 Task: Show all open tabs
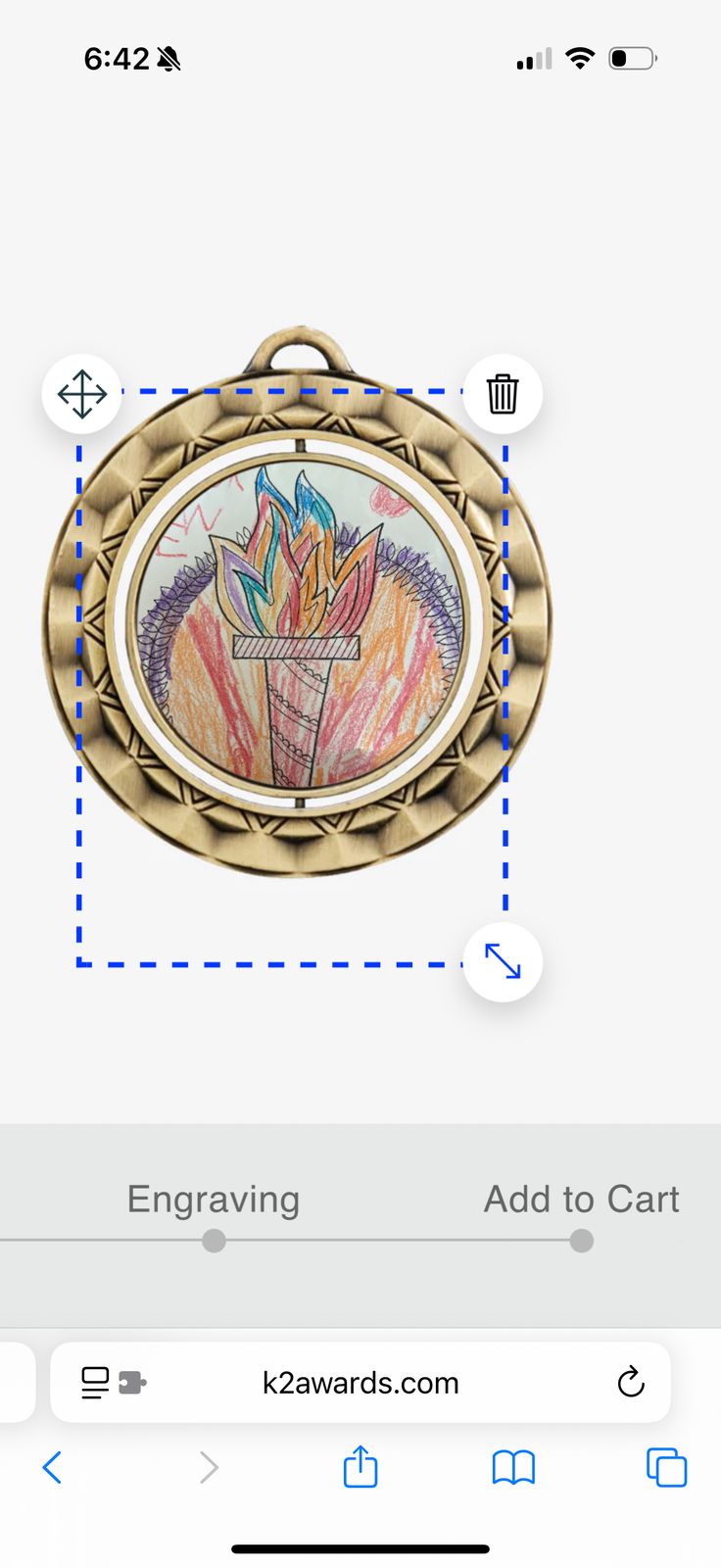666,1467
